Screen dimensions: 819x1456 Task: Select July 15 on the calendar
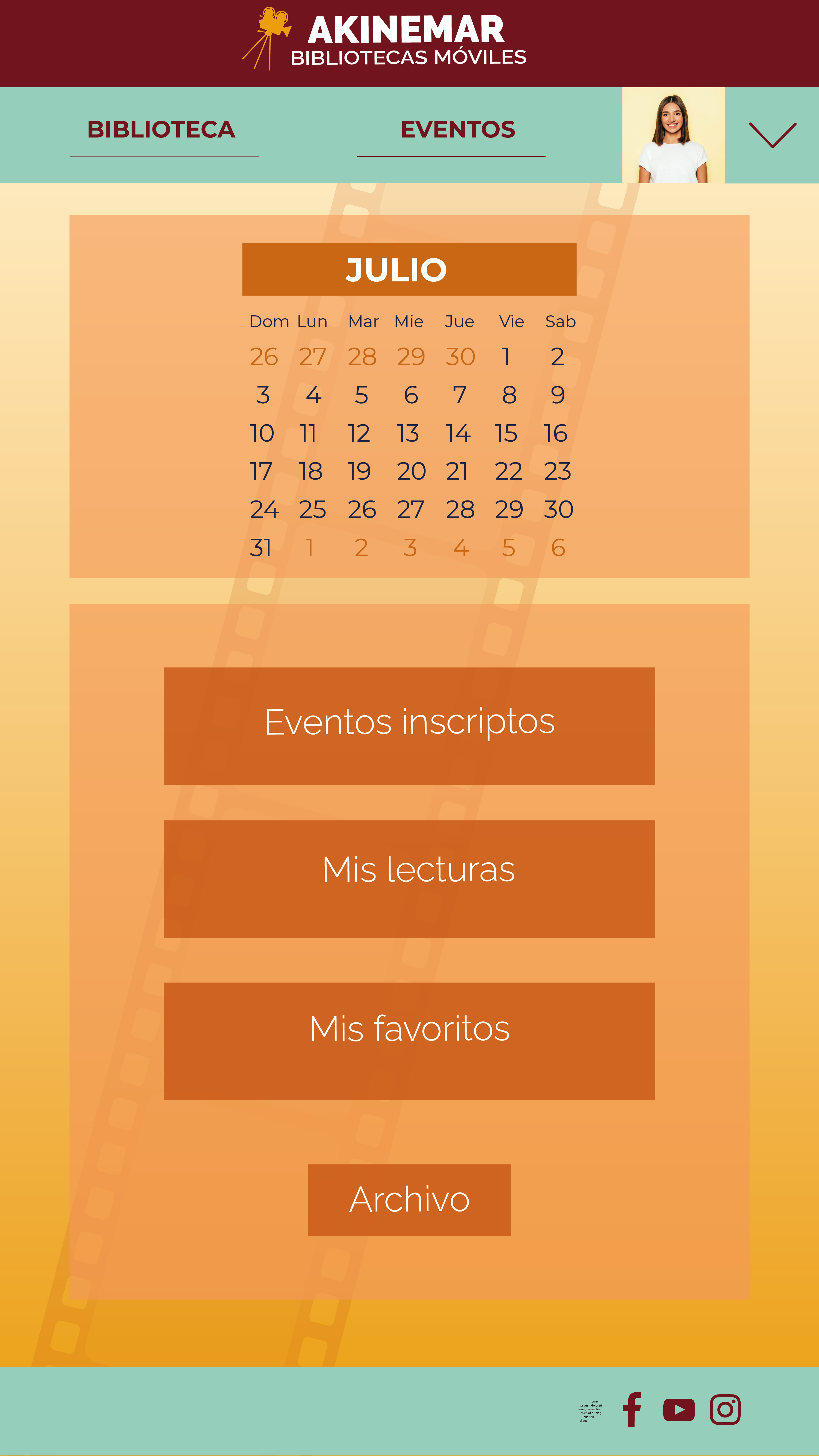[x=506, y=434]
